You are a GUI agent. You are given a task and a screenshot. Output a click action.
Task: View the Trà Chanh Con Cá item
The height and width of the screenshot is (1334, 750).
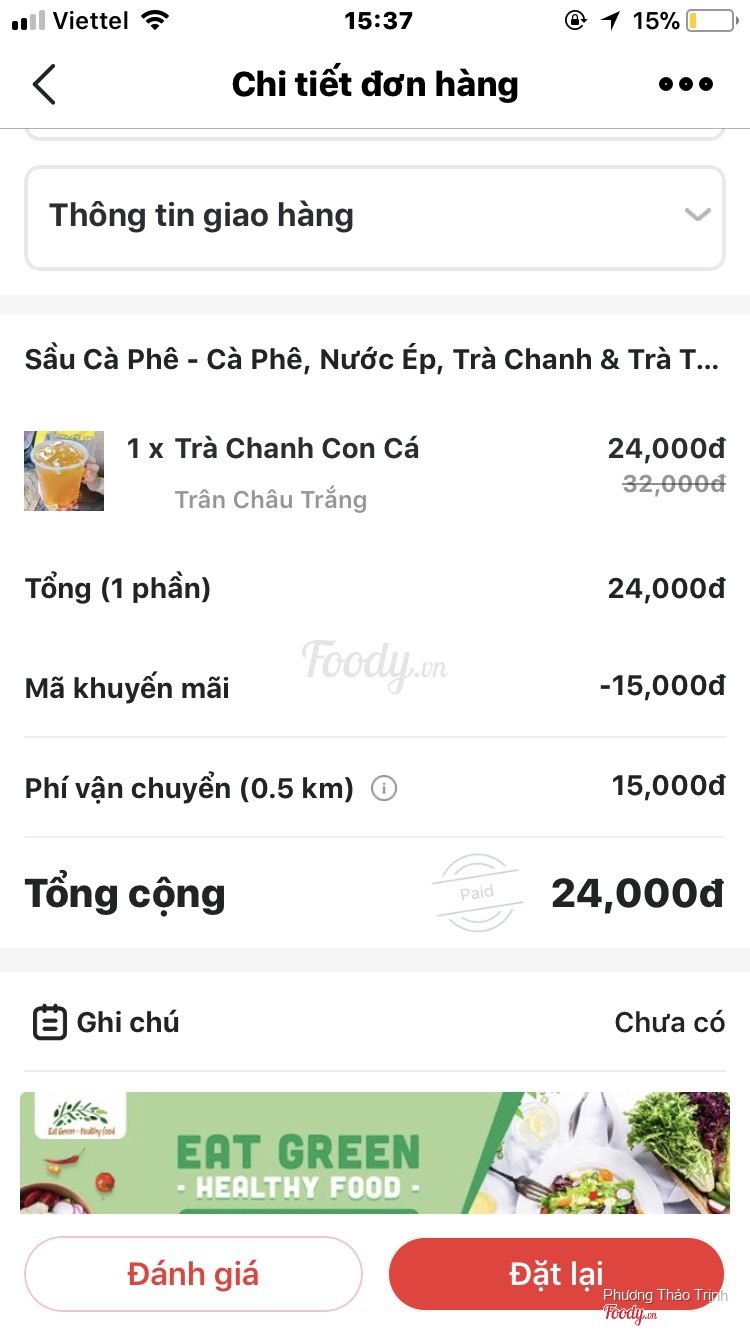pos(296,449)
